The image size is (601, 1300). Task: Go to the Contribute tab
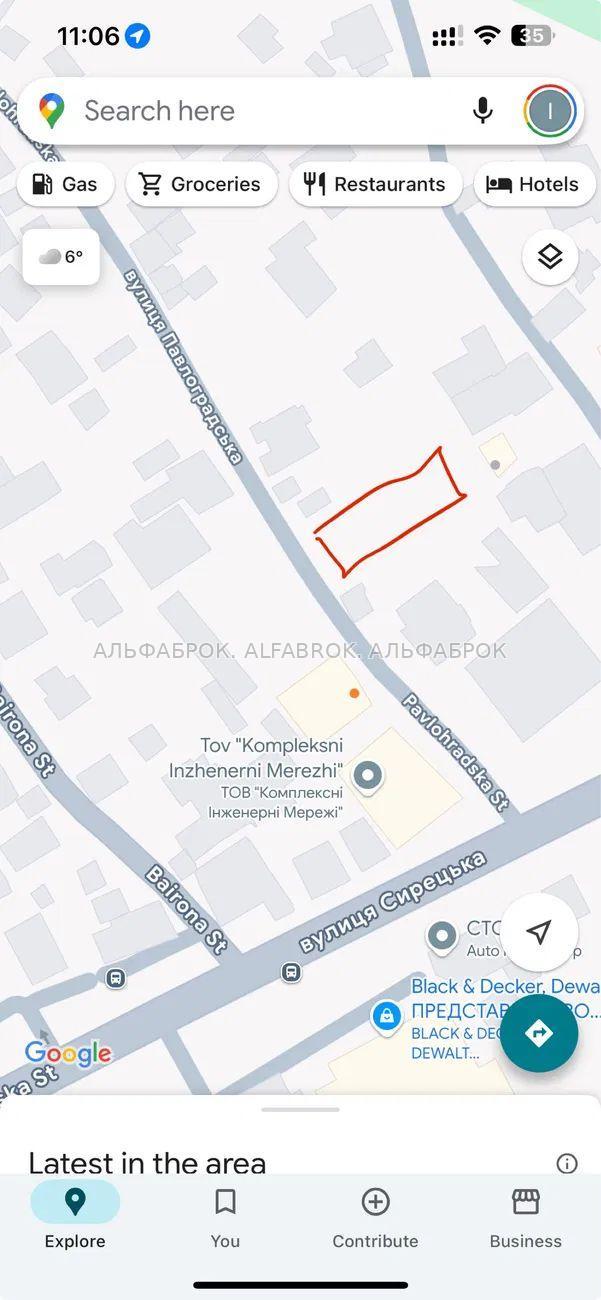click(x=375, y=1218)
